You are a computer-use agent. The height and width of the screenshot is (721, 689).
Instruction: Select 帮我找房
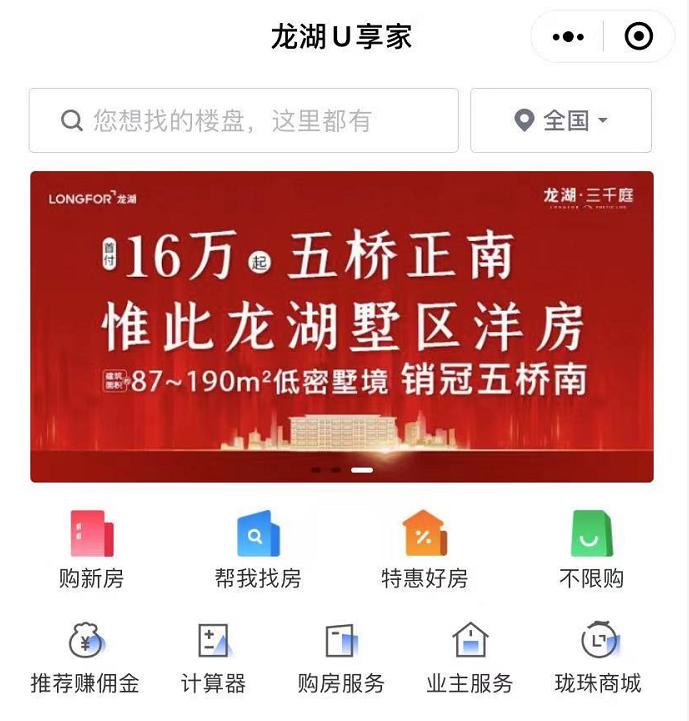pyautogui.click(x=257, y=549)
